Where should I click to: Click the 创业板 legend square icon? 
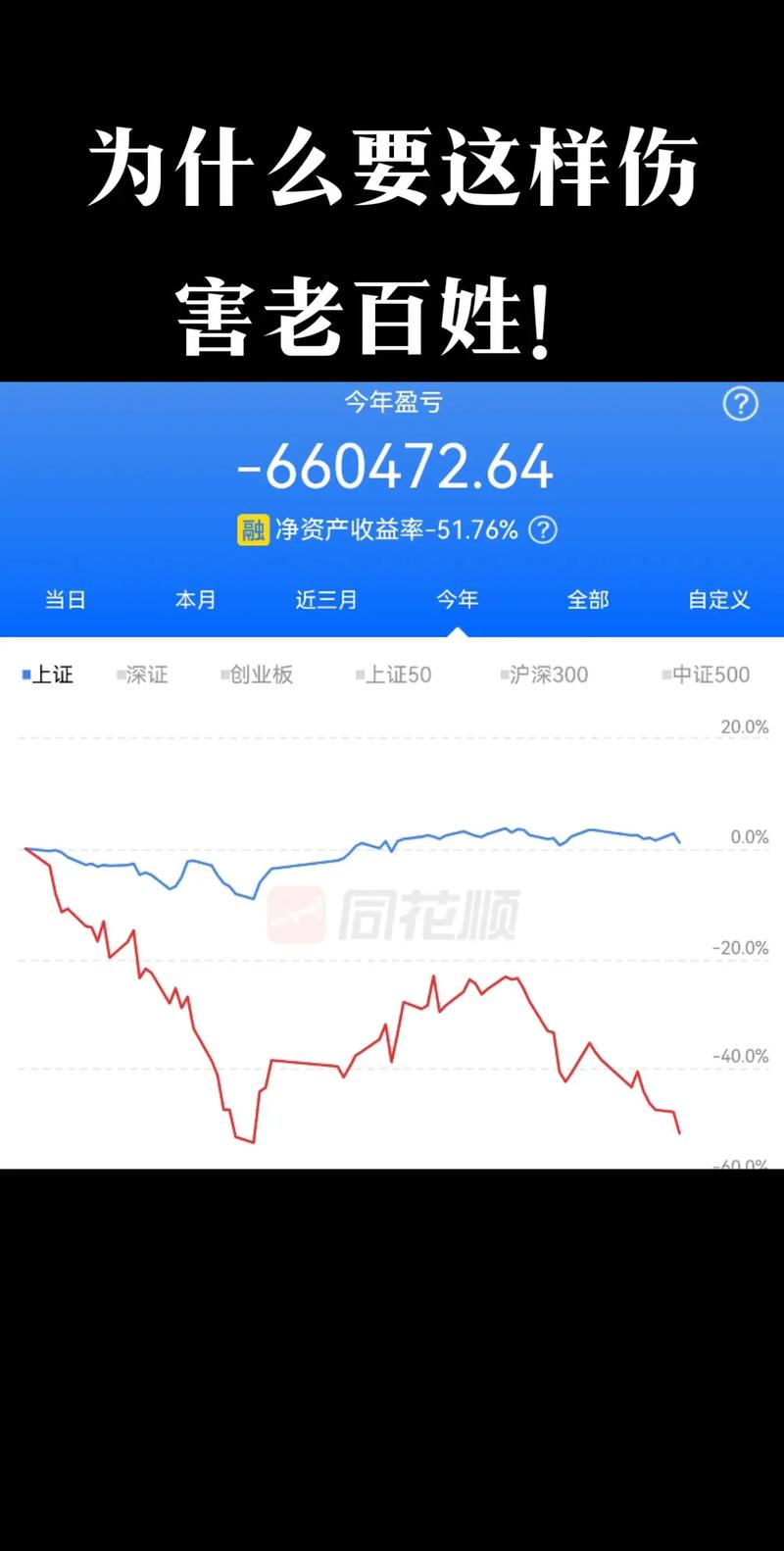pos(223,675)
